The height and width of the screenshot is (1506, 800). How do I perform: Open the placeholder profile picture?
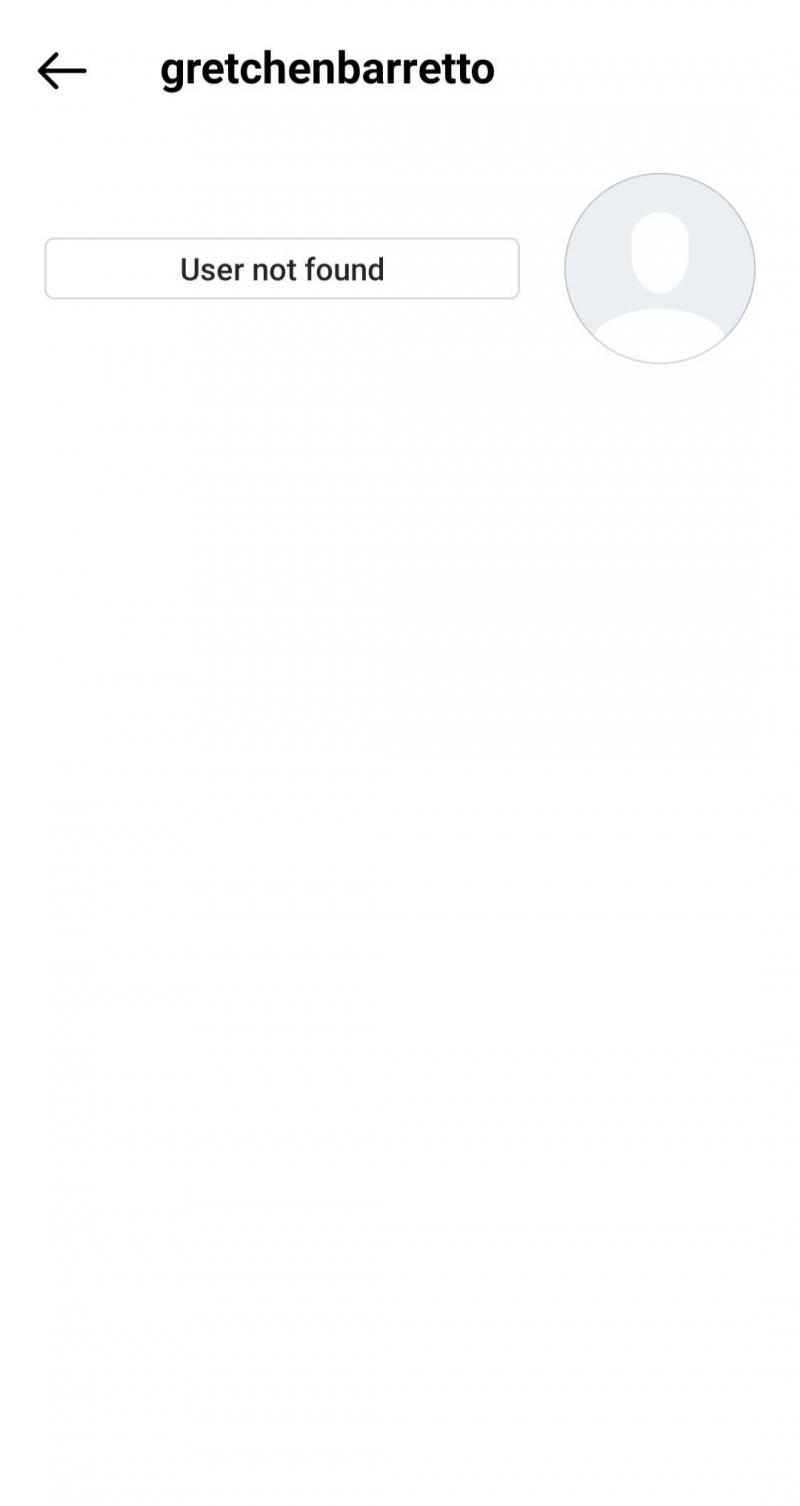659,268
